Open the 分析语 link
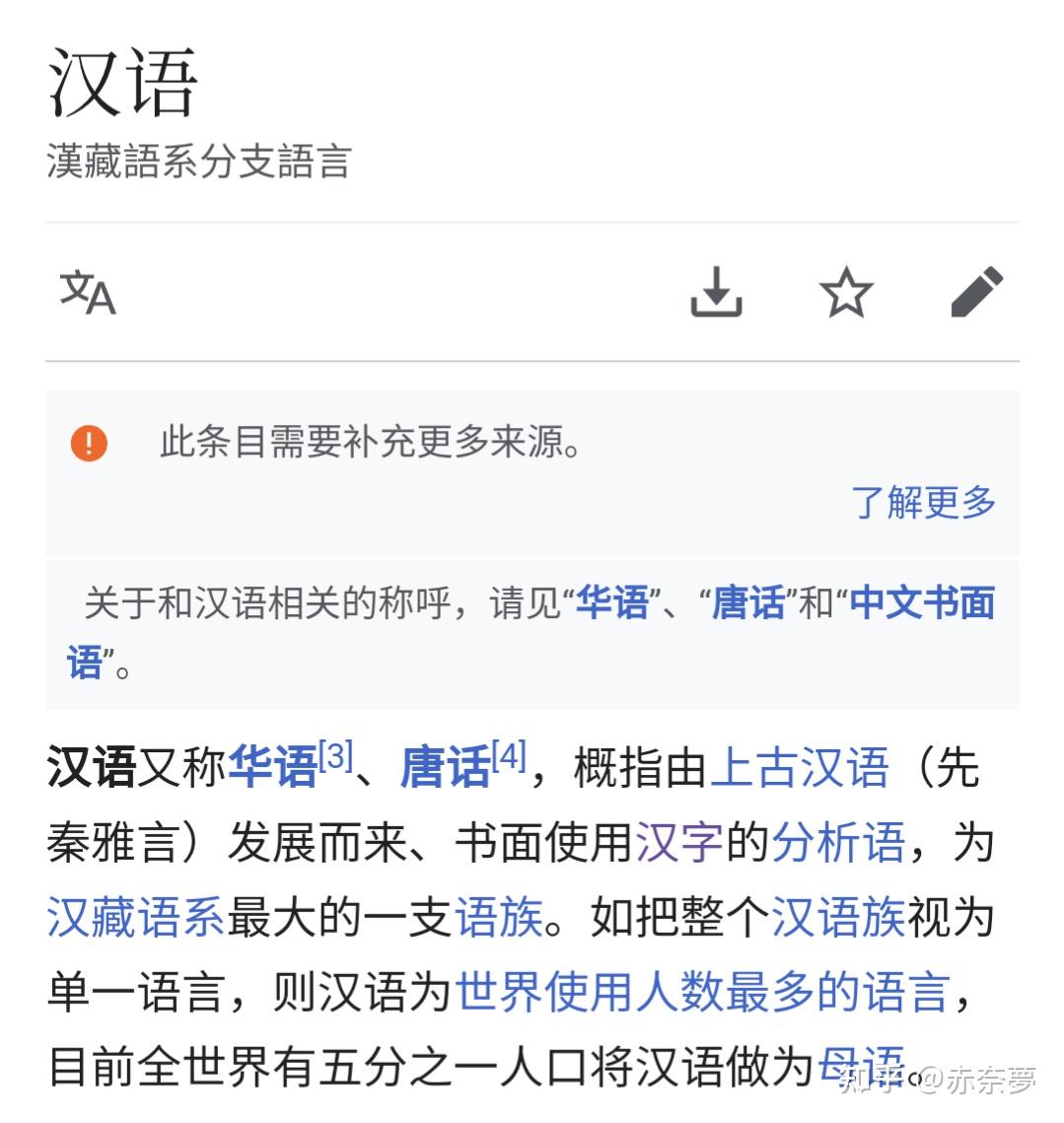This screenshot has height=1123, width=1064. click(x=838, y=843)
